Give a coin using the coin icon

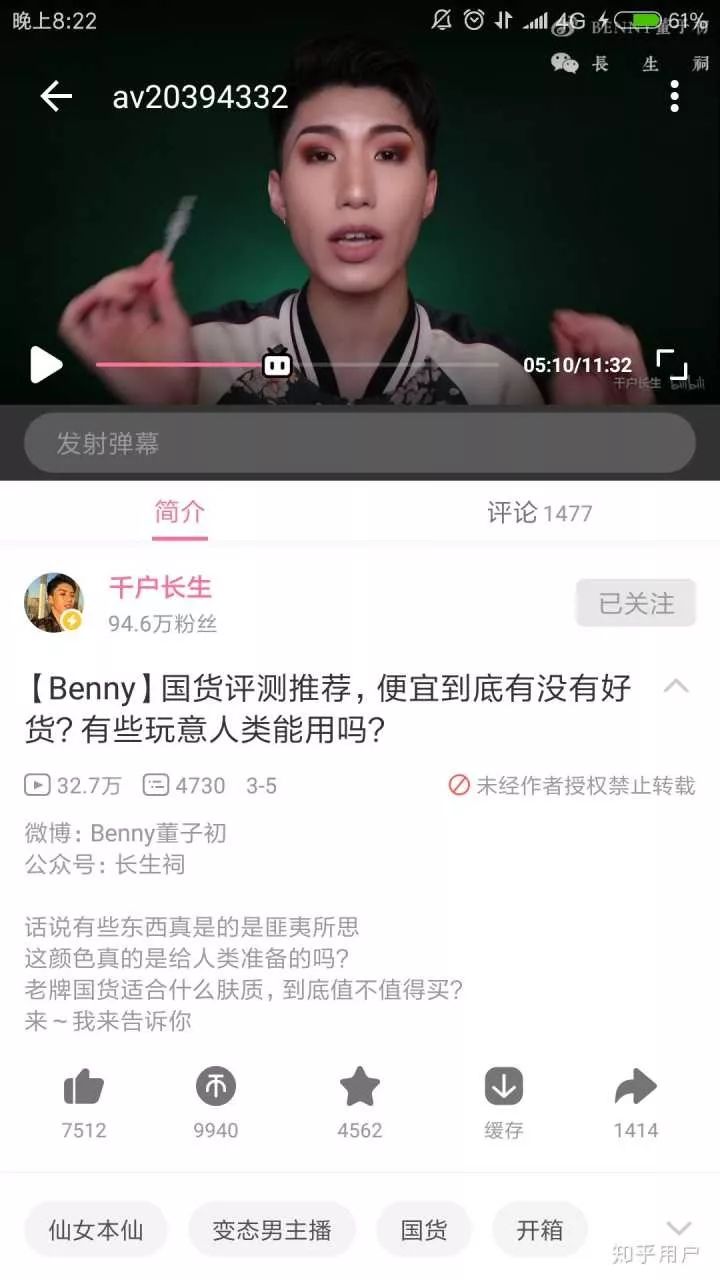pyautogui.click(x=215, y=1086)
